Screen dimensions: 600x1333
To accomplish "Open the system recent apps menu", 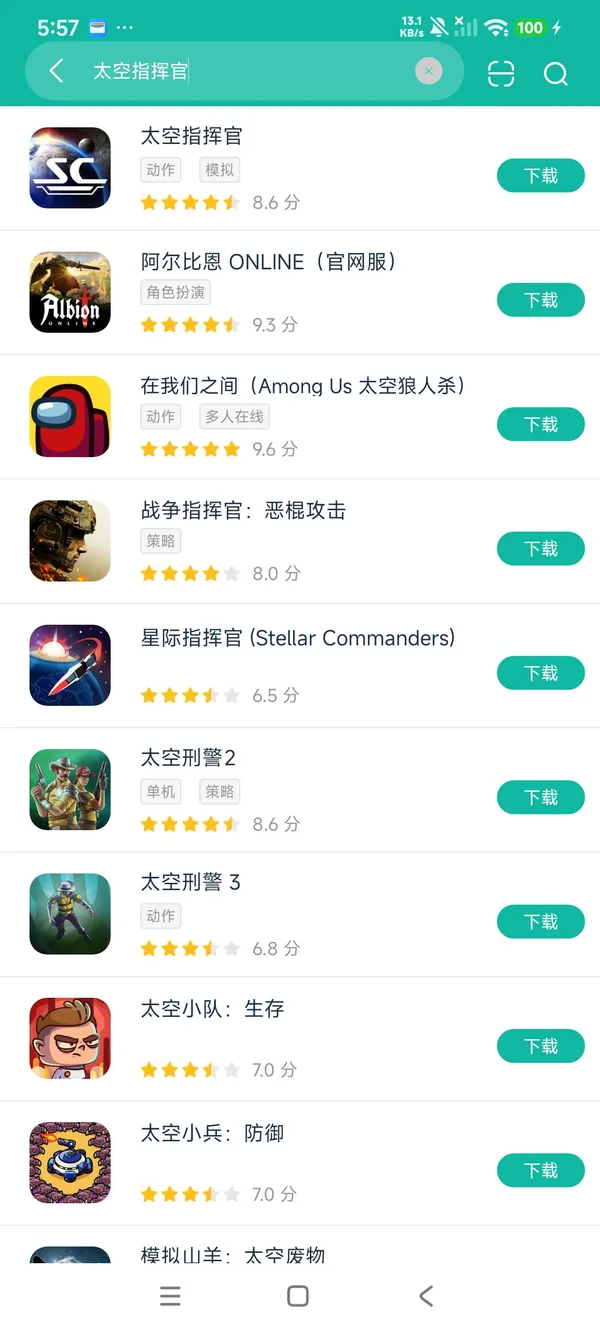I will tap(171, 1296).
